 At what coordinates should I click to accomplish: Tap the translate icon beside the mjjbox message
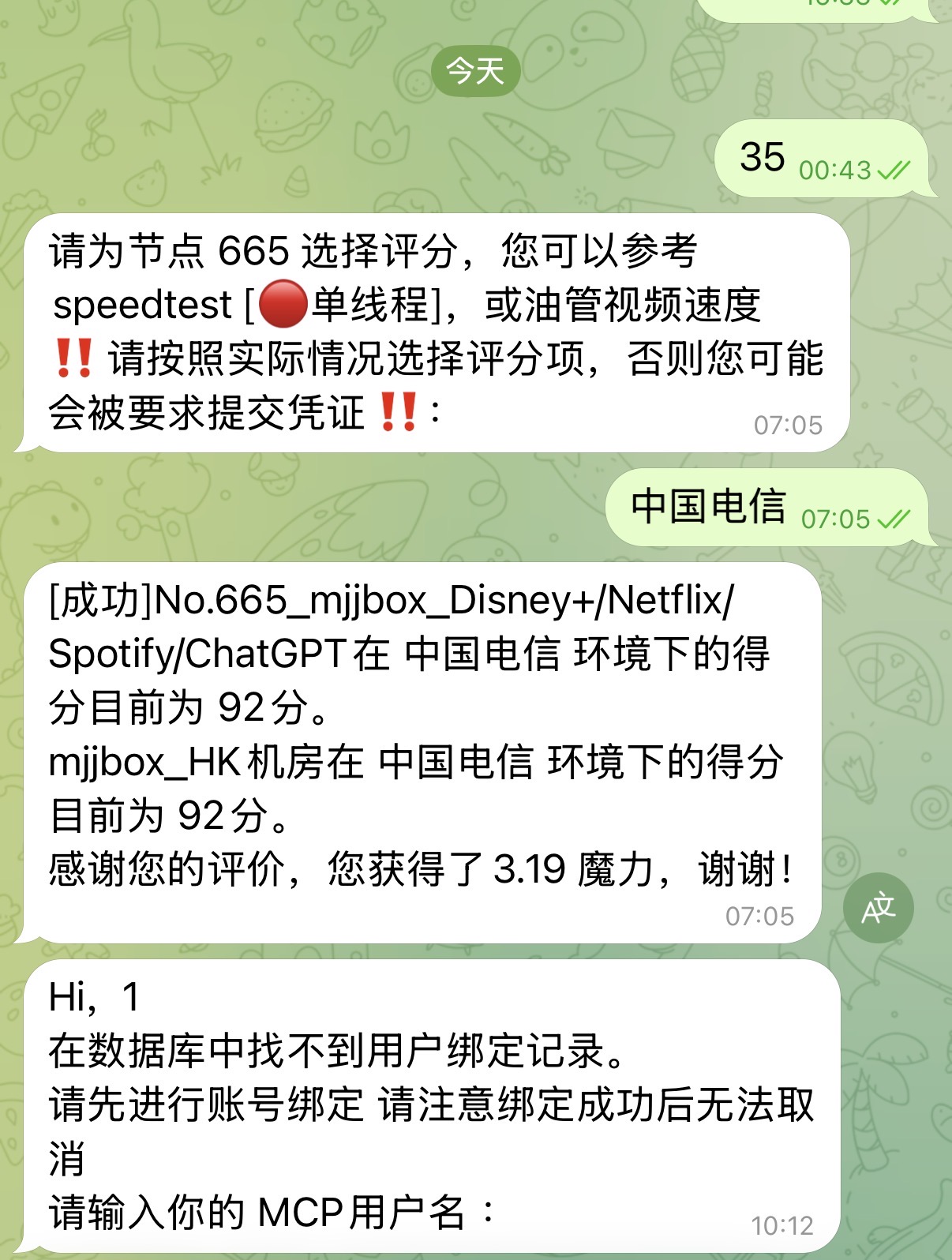click(x=878, y=908)
